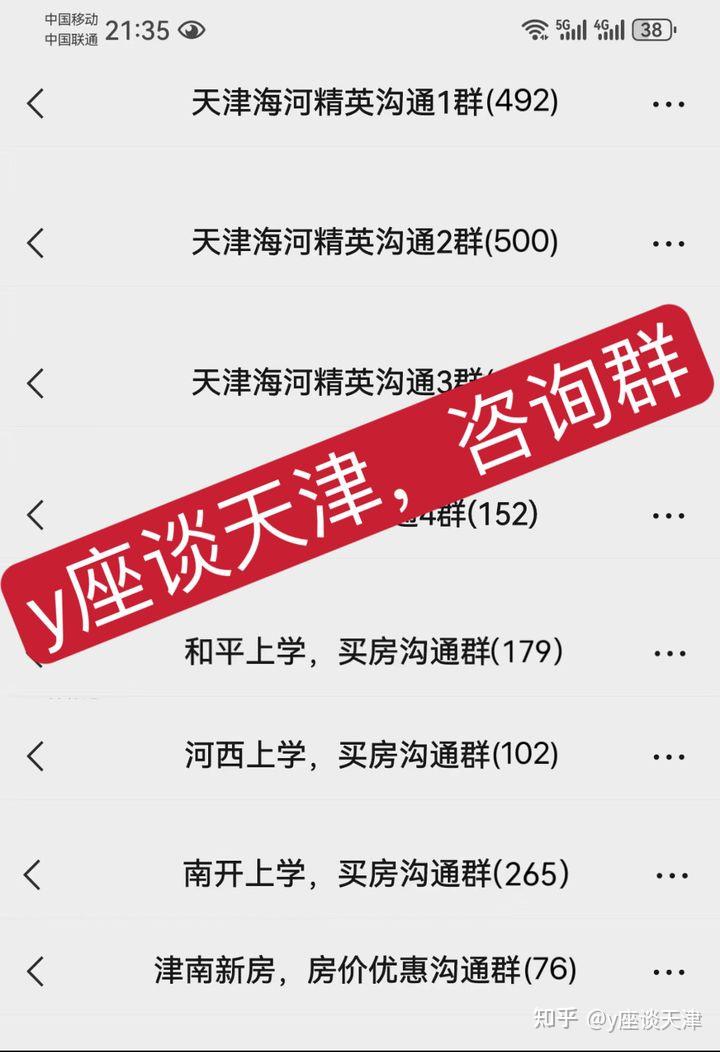Tap the back arrow beside 河西上学 group row
720x1052 pixels.
[36, 757]
